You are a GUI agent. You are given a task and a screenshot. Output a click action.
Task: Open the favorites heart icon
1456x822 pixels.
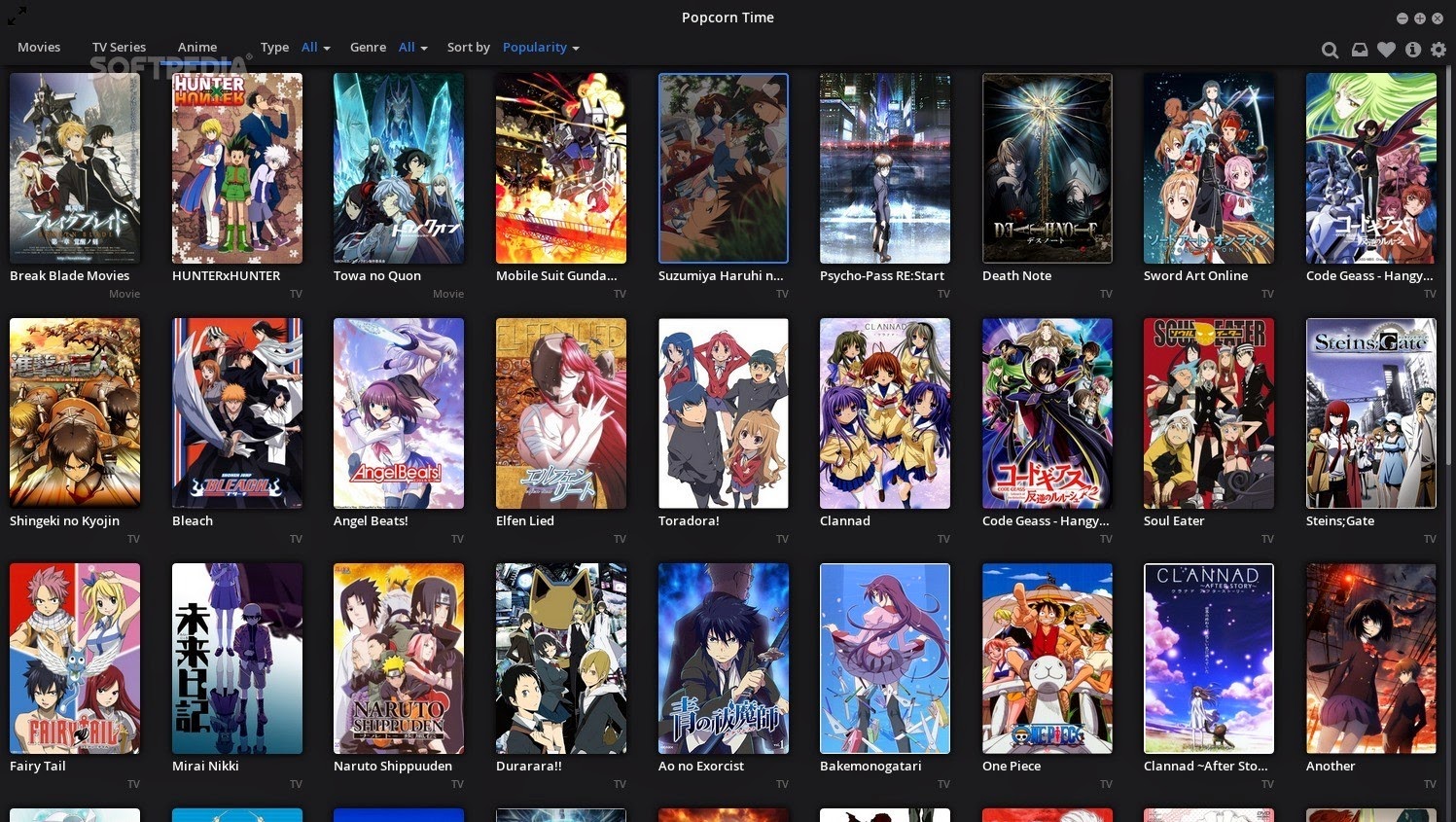tap(1386, 50)
